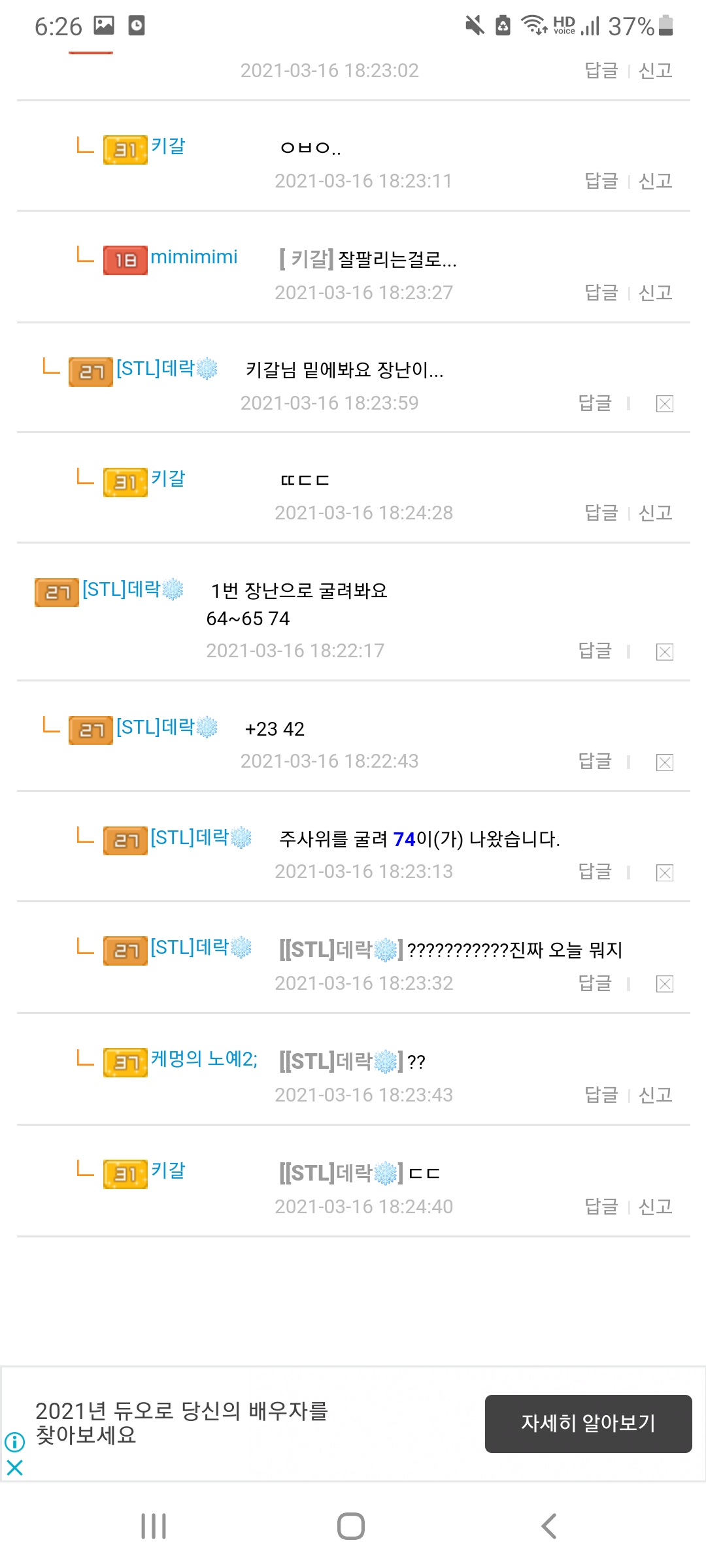706x1568 pixels.
Task: Open the recent apps view
Action: (x=154, y=1526)
